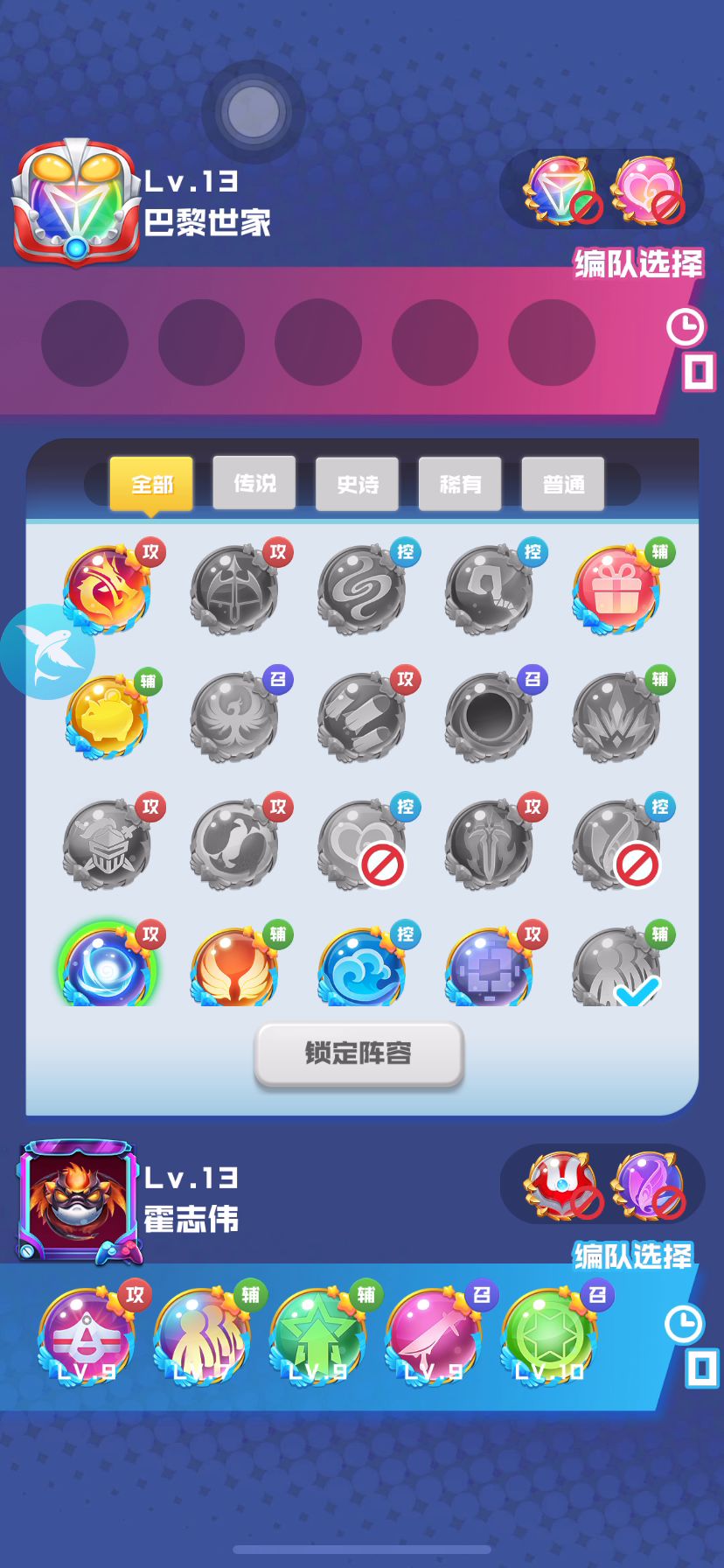Screen dimensions: 724x1568
Task: Pick the golden piggy bank orb
Action: tap(107, 717)
